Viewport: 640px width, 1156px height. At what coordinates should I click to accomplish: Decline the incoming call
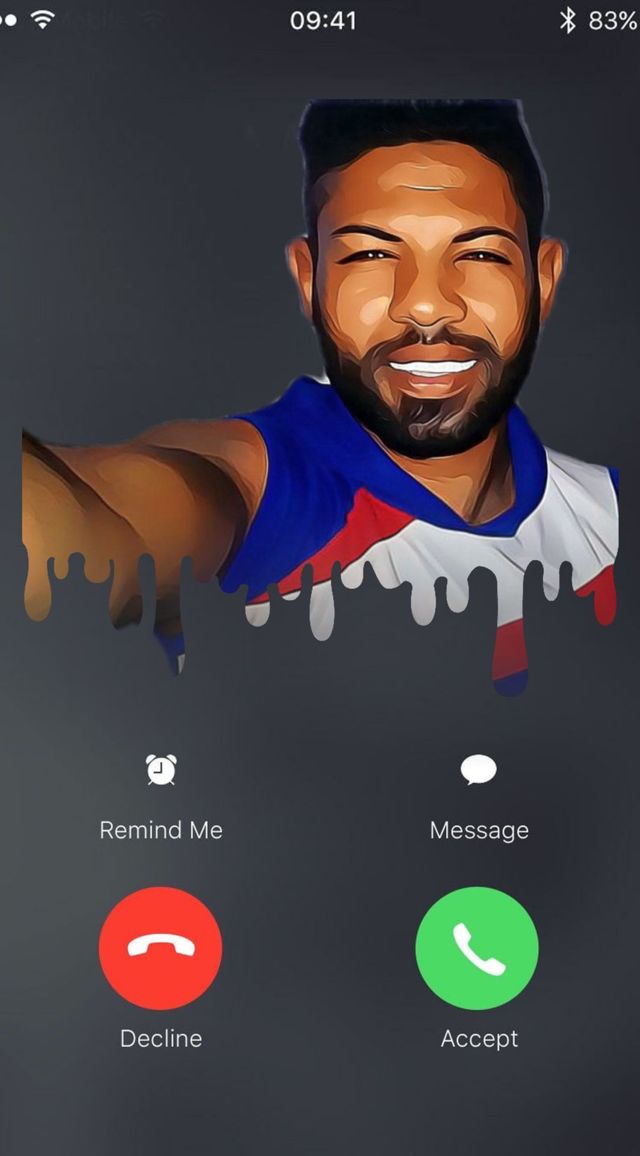pyautogui.click(x=161, y=948)
